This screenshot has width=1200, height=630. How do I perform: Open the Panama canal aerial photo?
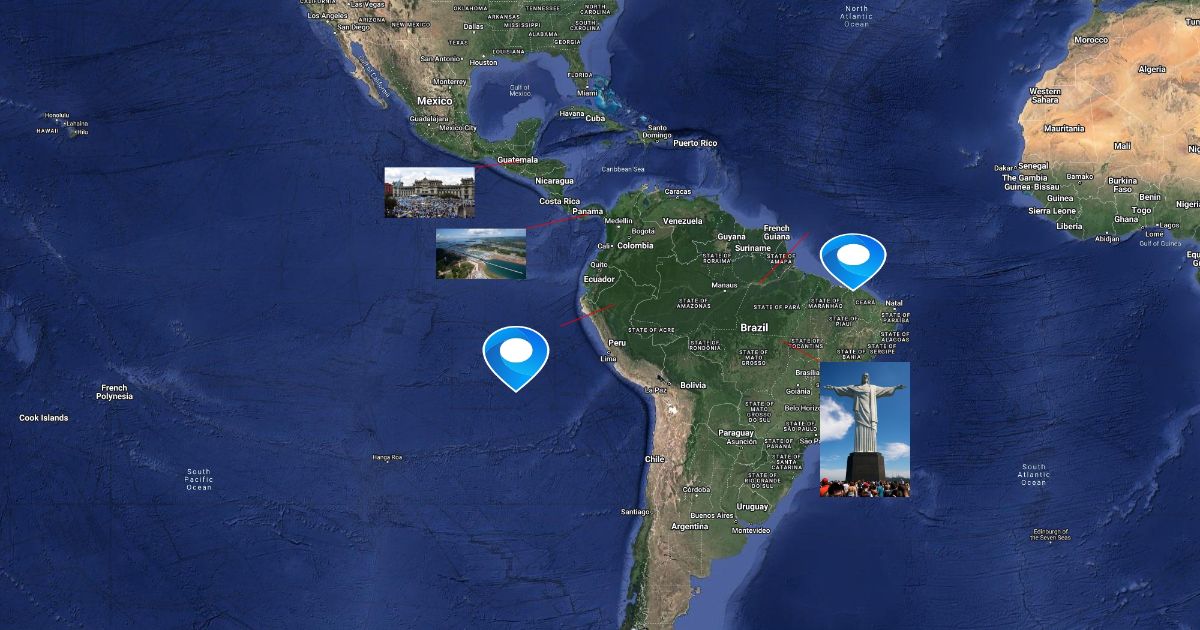tap(481, 254)
